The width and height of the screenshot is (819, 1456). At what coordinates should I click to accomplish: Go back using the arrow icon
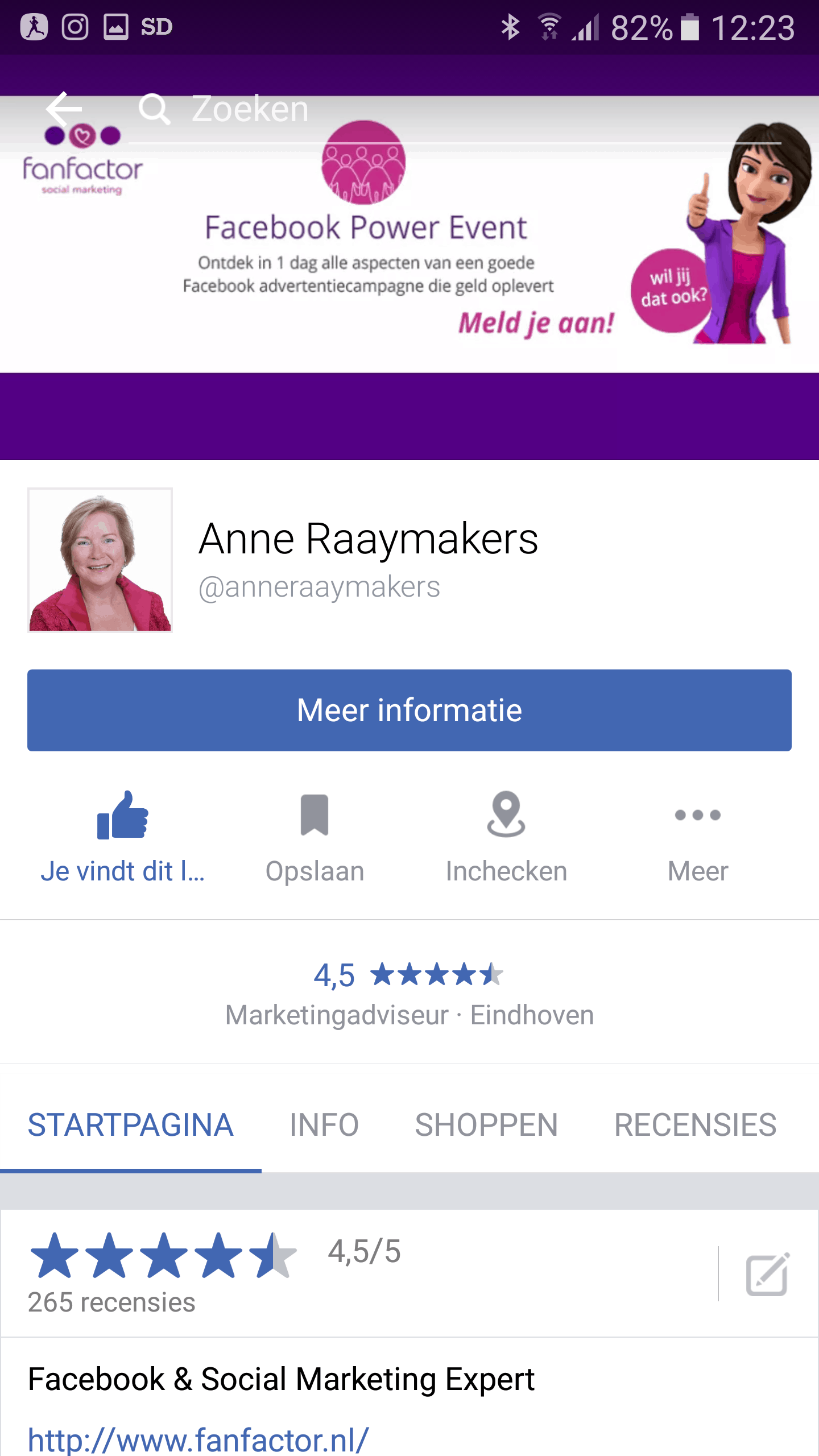point(64,109)
